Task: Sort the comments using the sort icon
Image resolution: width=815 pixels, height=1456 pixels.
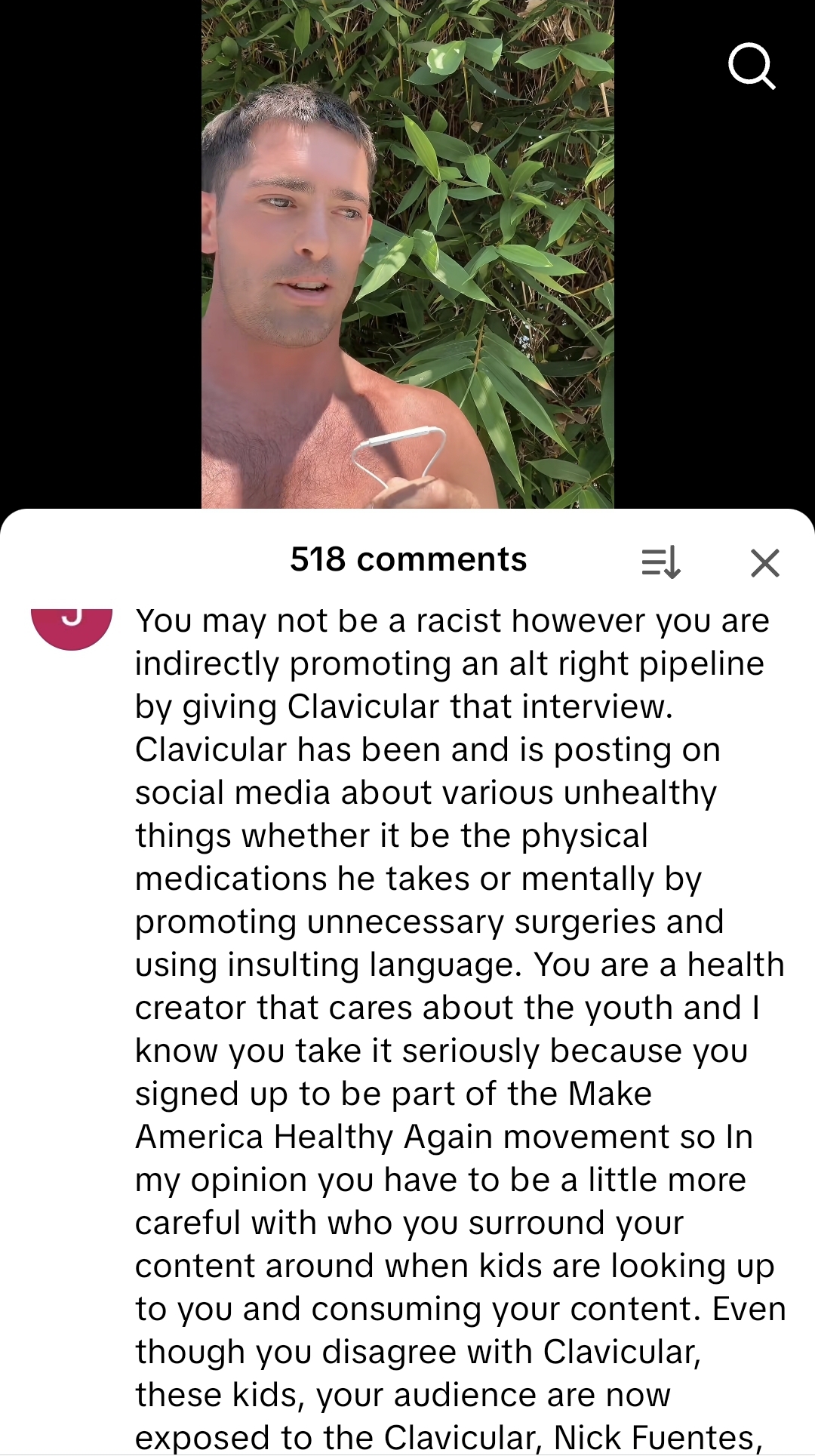Action: tap(661, 562)
